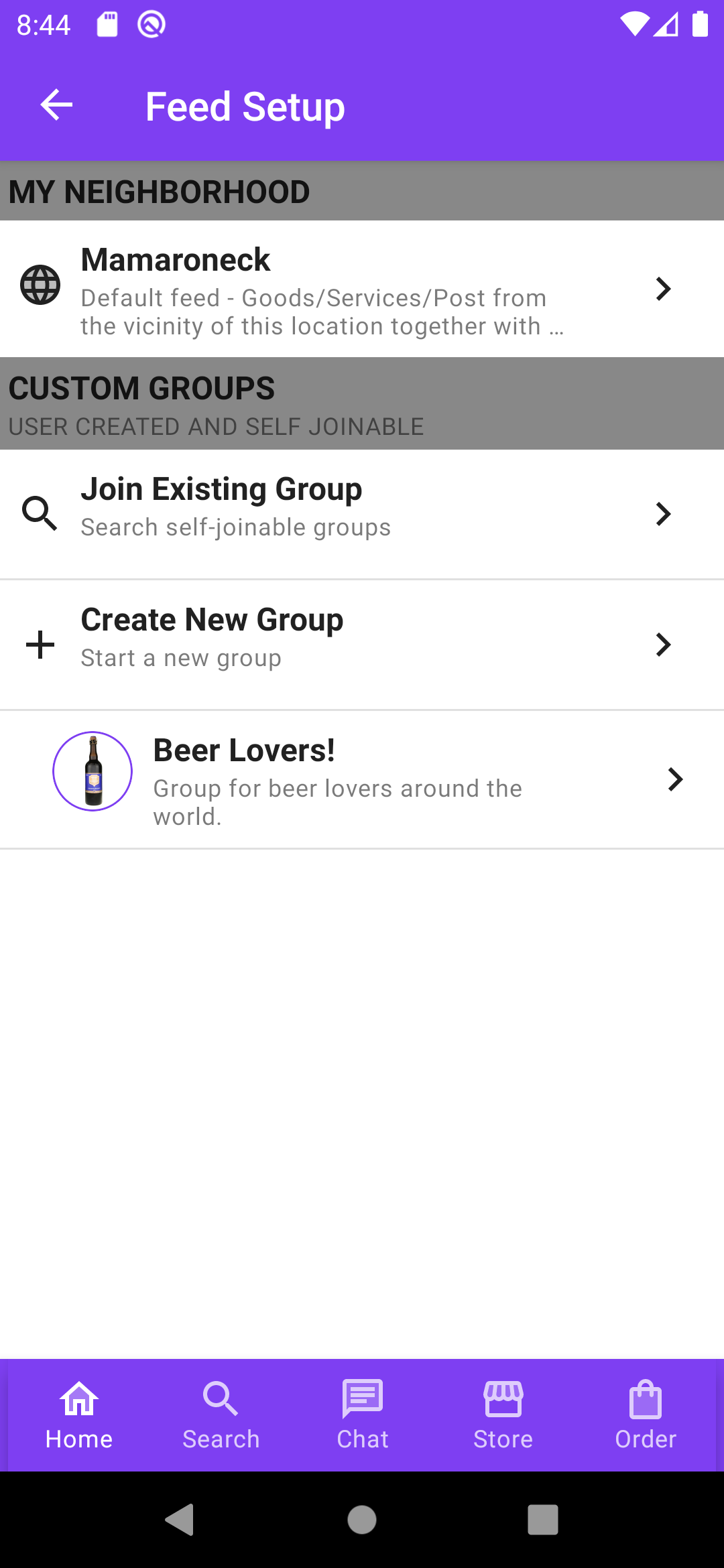Tap the system home button
724x1568 pixels.
coord(362,1519)
